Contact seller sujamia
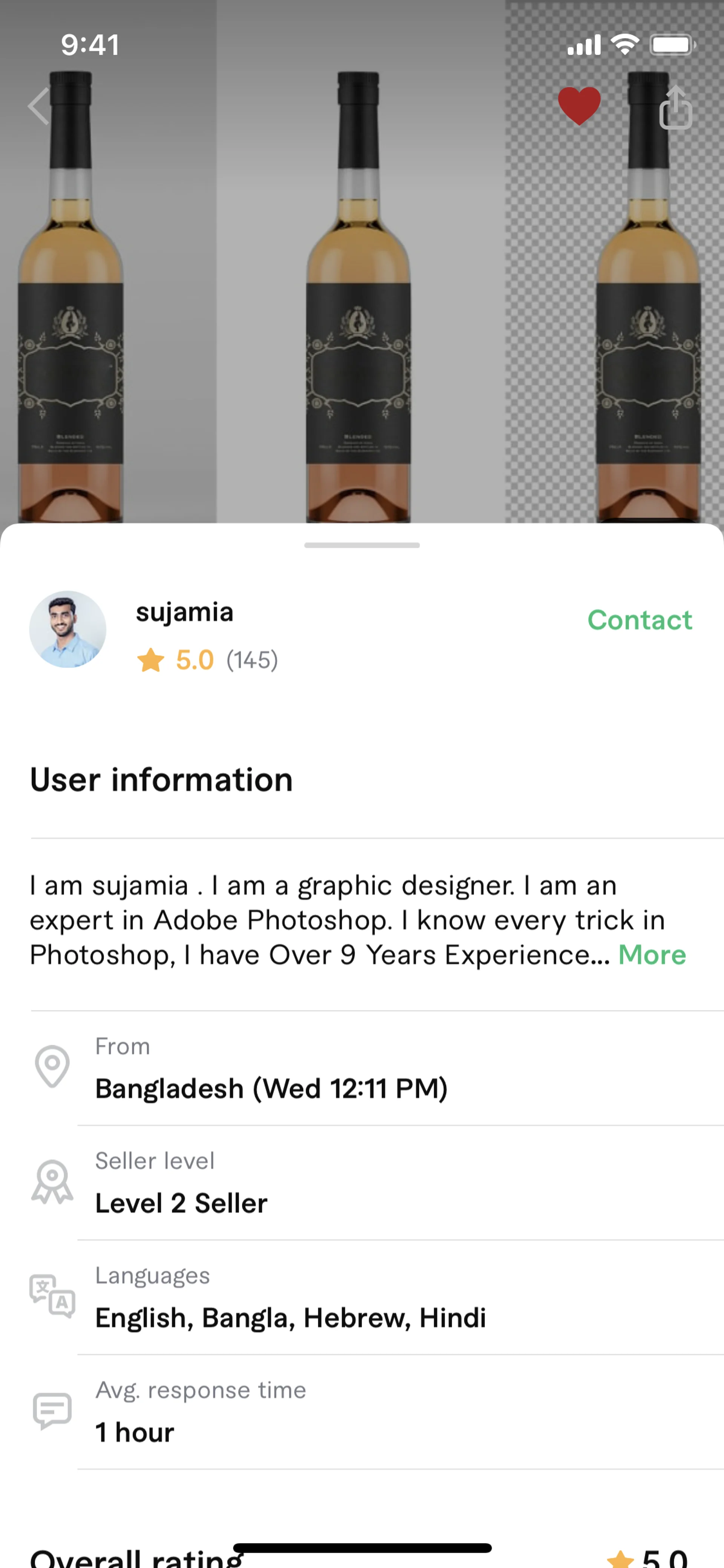Image resolution: width=724 pixels, height=1568 pixels. tap(640, 620)
